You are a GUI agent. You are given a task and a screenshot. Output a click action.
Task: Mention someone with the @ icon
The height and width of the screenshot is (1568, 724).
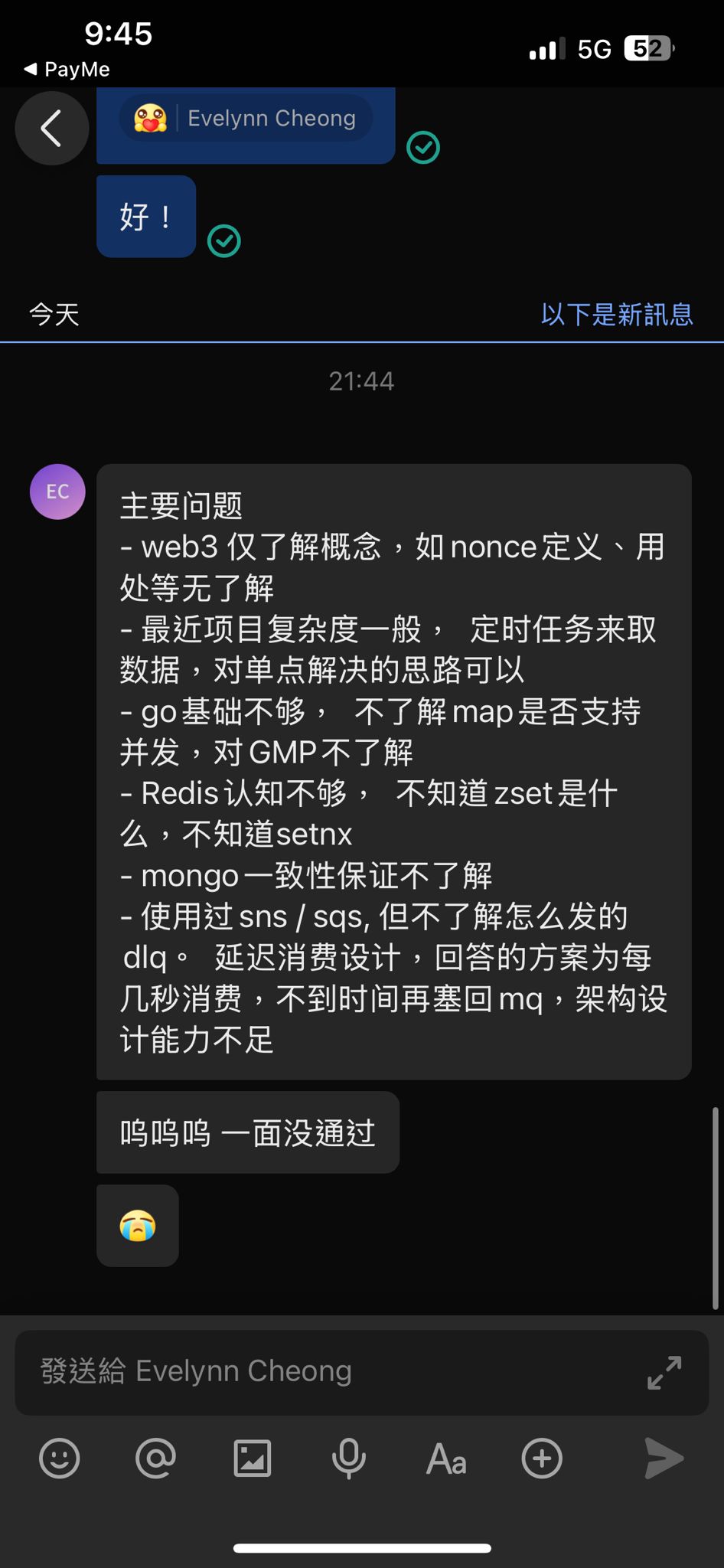(155, 1458)
